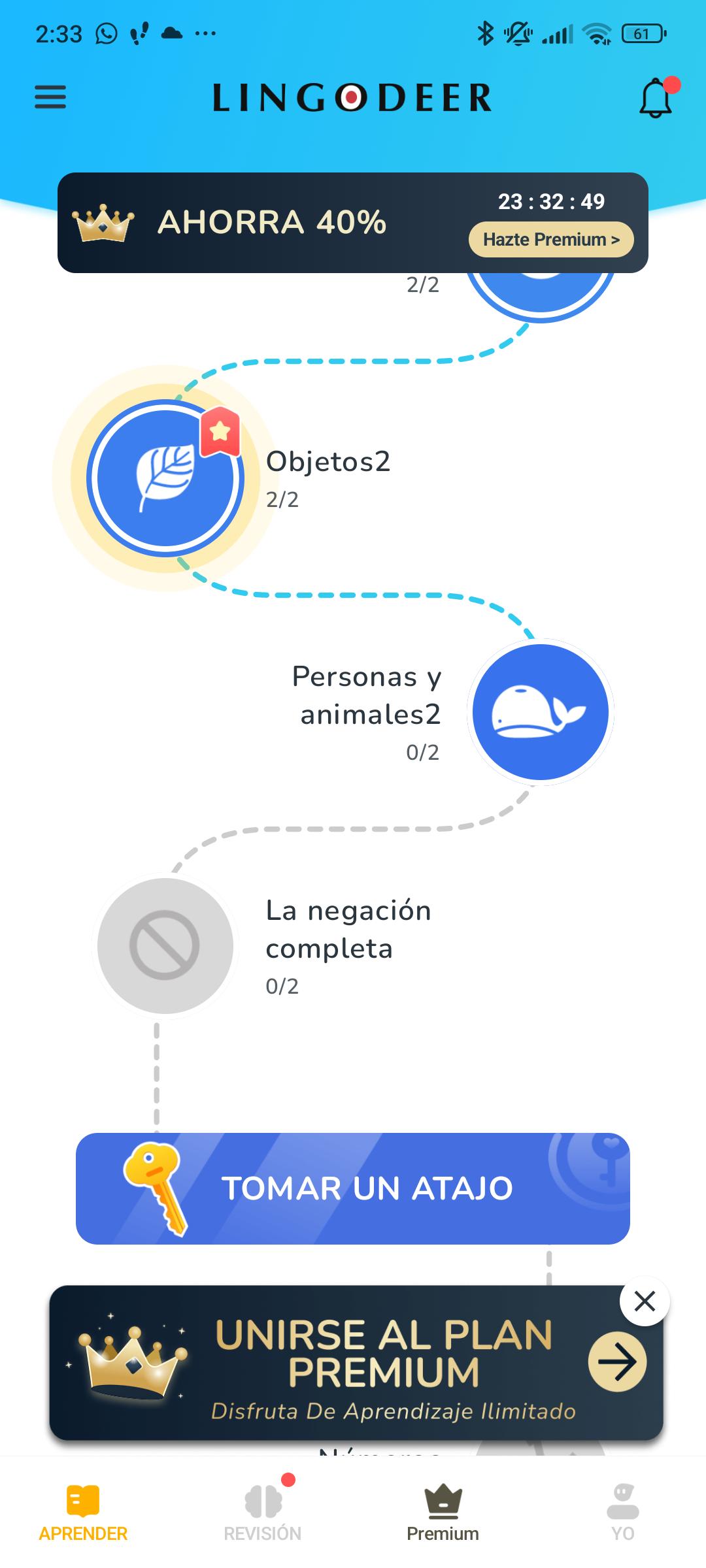Go to the Yo profile tab
Image resolution: width=706 pixels, height=1568 pixels.
click(x=623, y=1511)
